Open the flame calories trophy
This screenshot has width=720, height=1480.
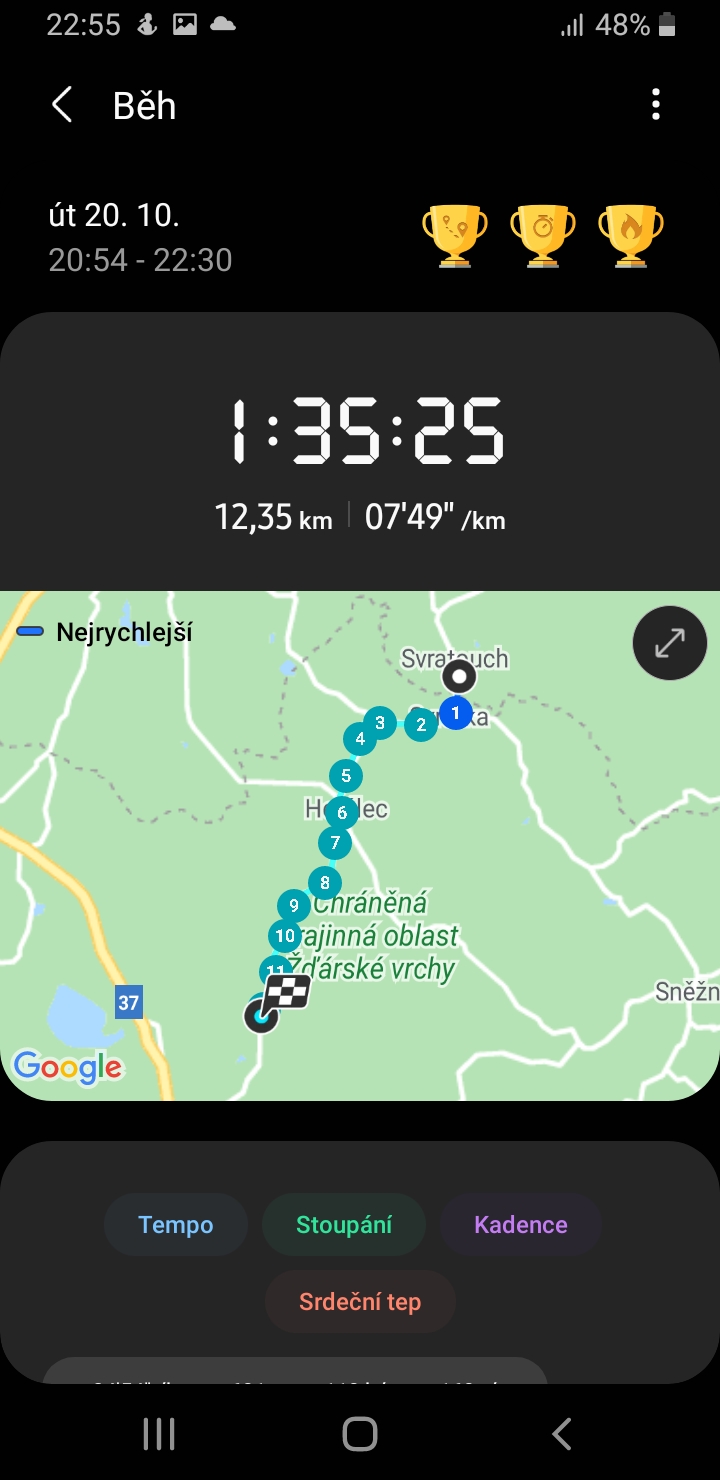coord(631,236)
